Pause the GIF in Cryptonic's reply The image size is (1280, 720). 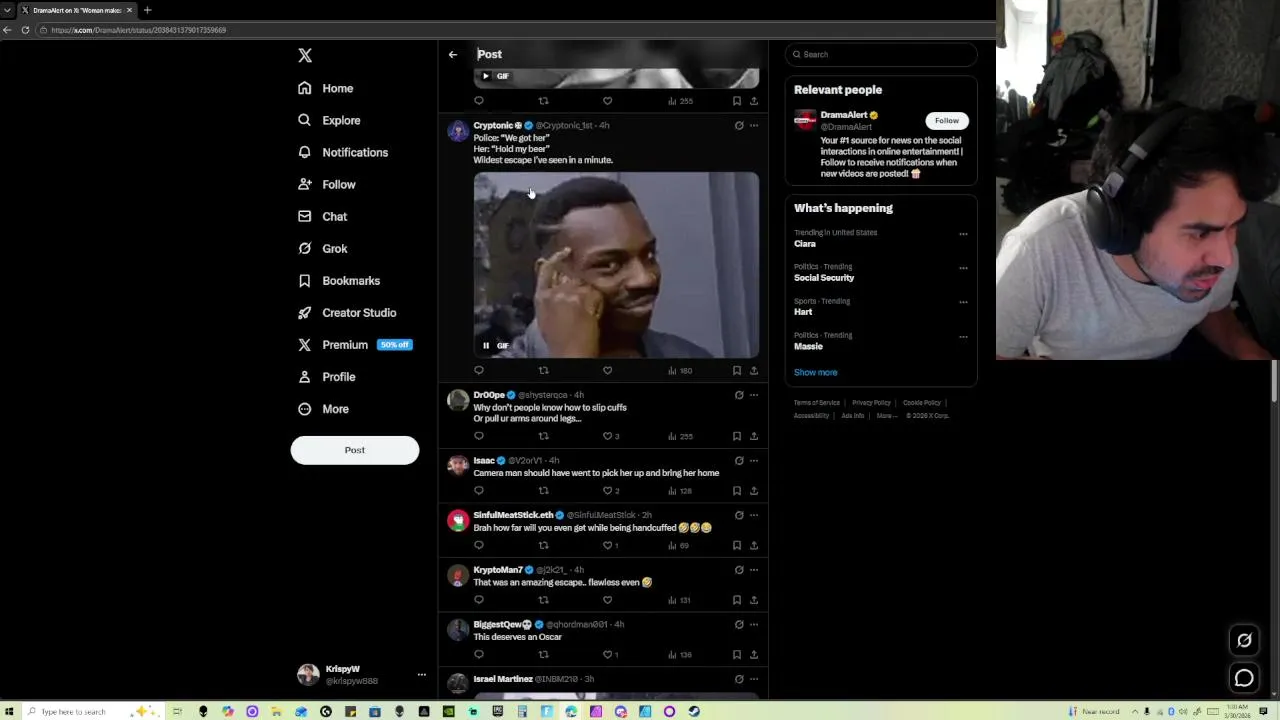[486, 346]
